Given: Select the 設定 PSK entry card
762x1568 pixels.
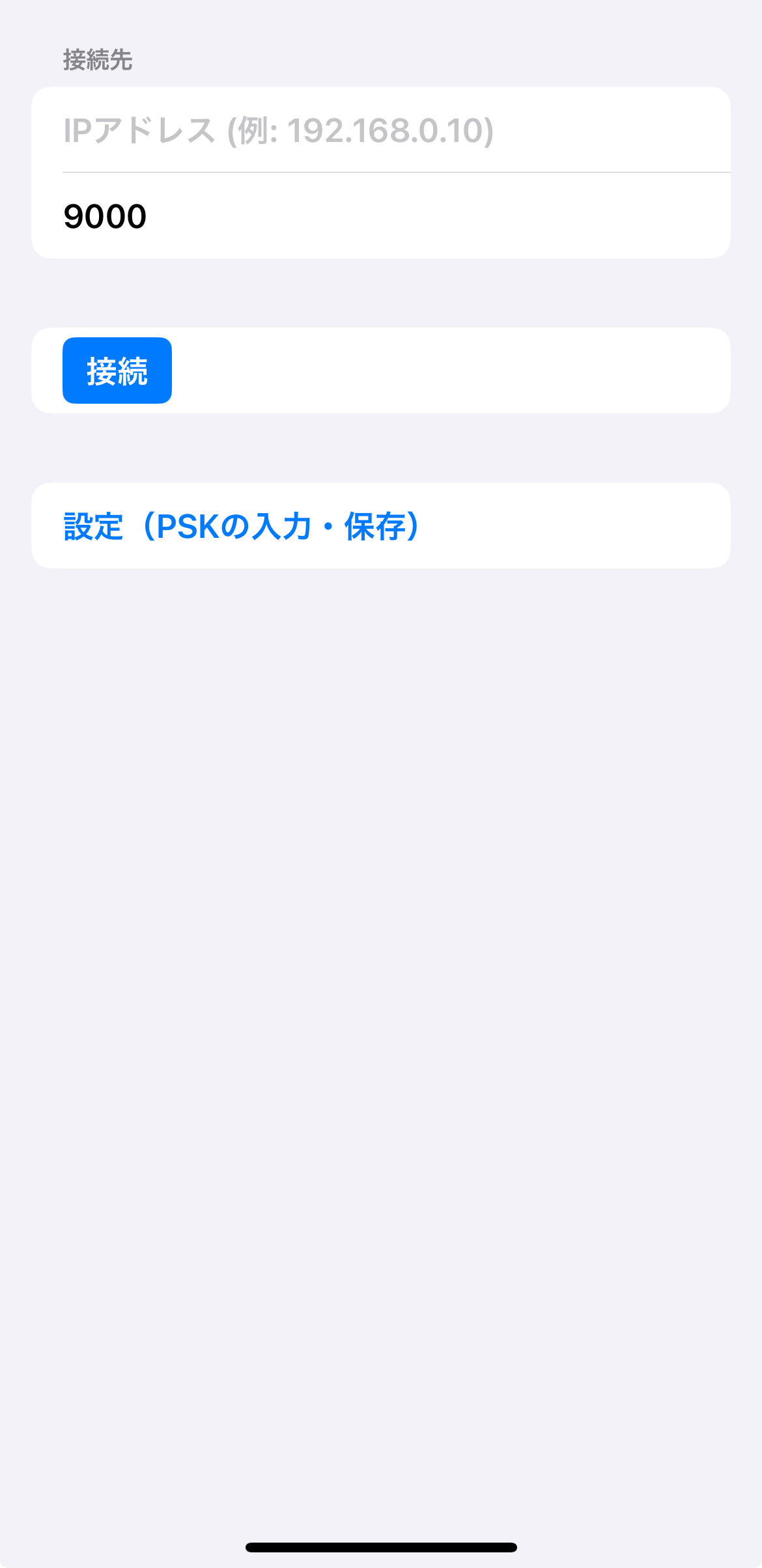Looking at the screenshot, I should tap(381, 525).
